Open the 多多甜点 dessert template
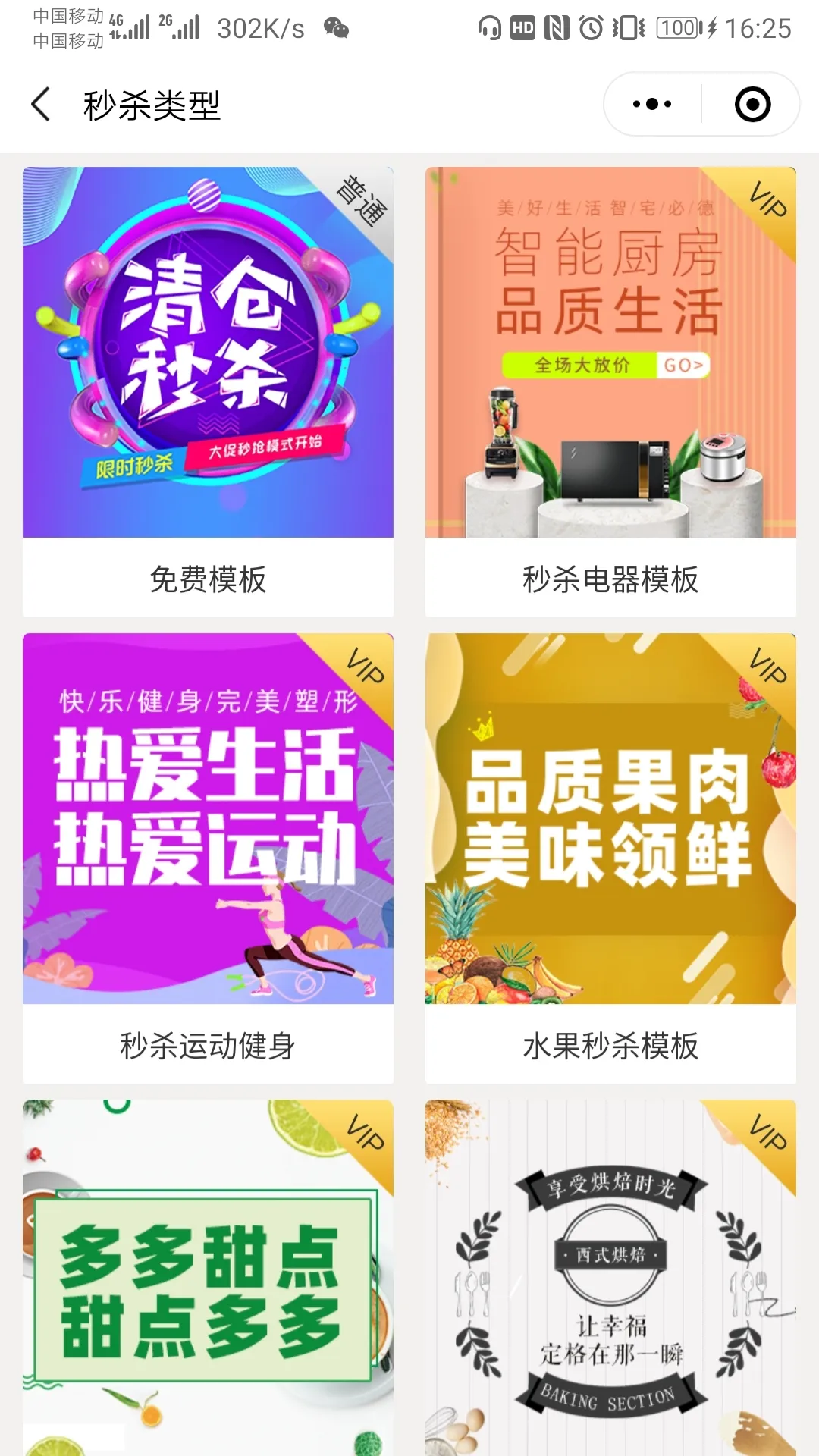The height and width of the screenshot is (1456, 819). coord(208,1278)
